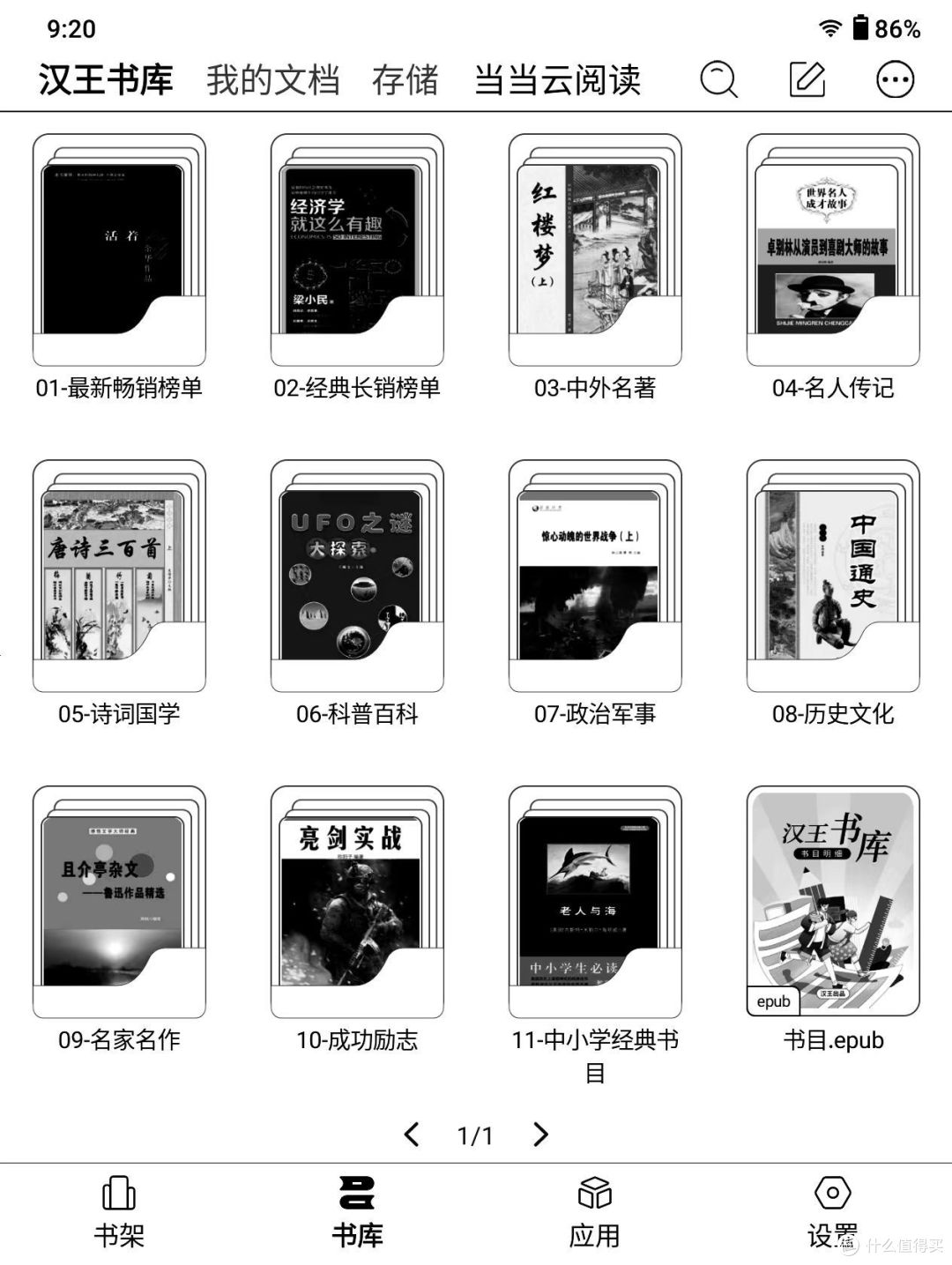Open folder 06-科普百科
This screenshot has width=952, height=1265.
pos(357,577)
